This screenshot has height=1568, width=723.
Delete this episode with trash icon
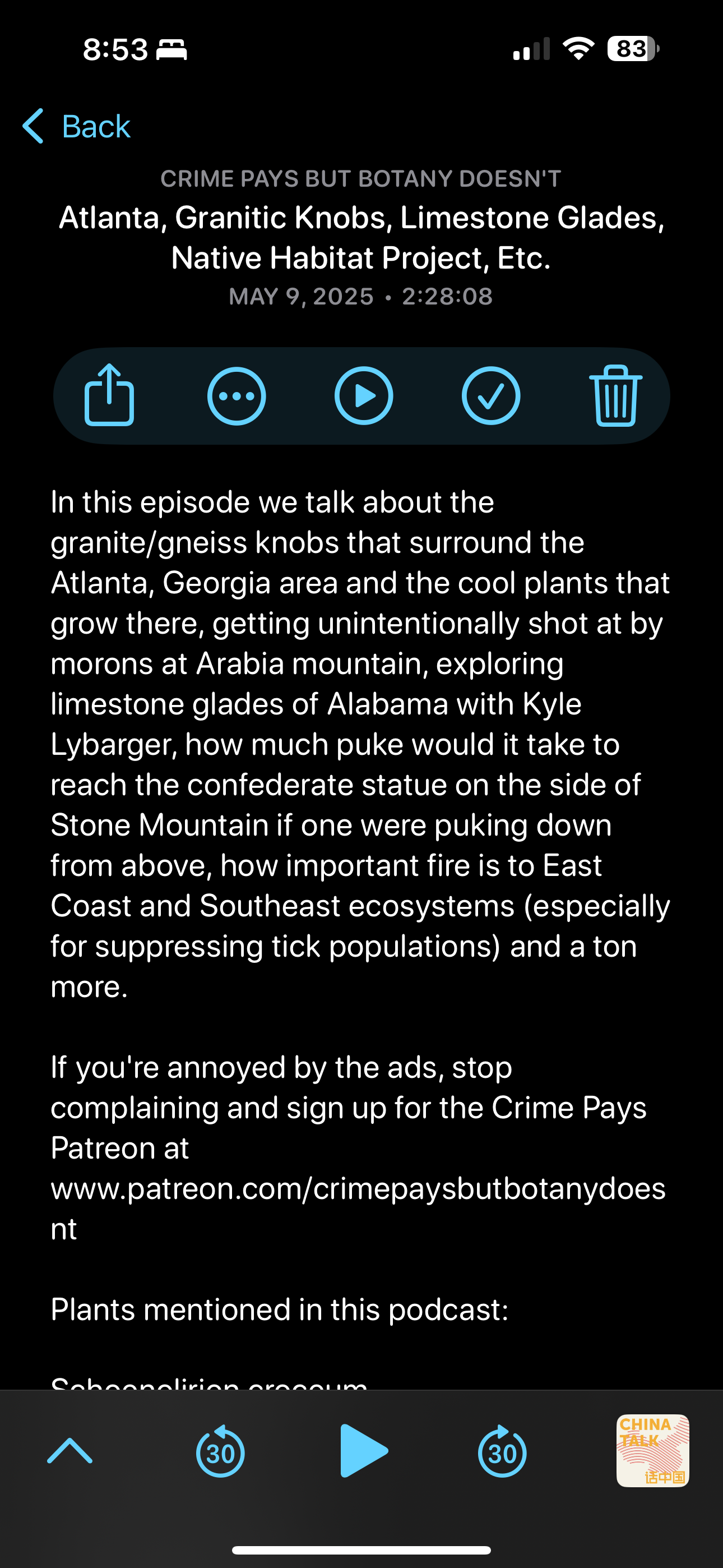tap(616, 396)
